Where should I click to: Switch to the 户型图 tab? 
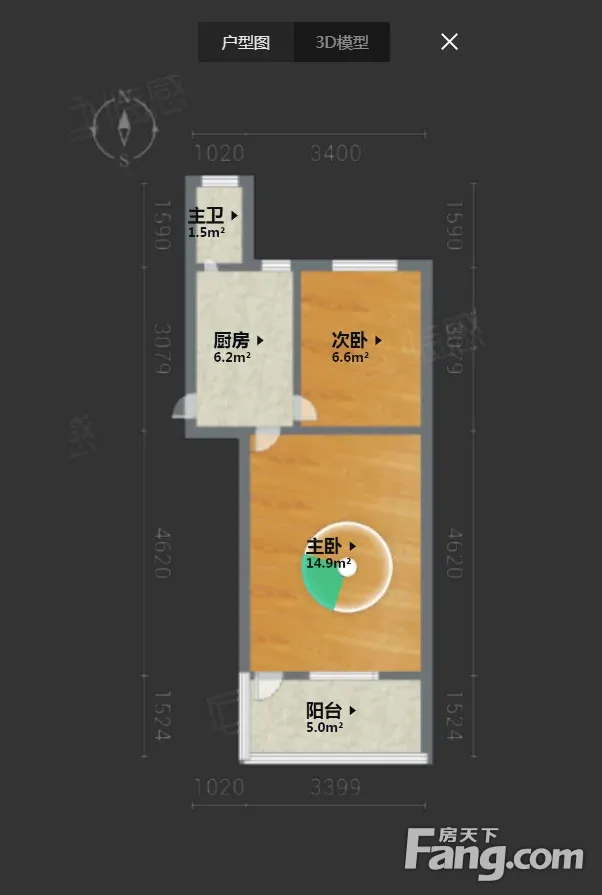(x=246, y=42)
